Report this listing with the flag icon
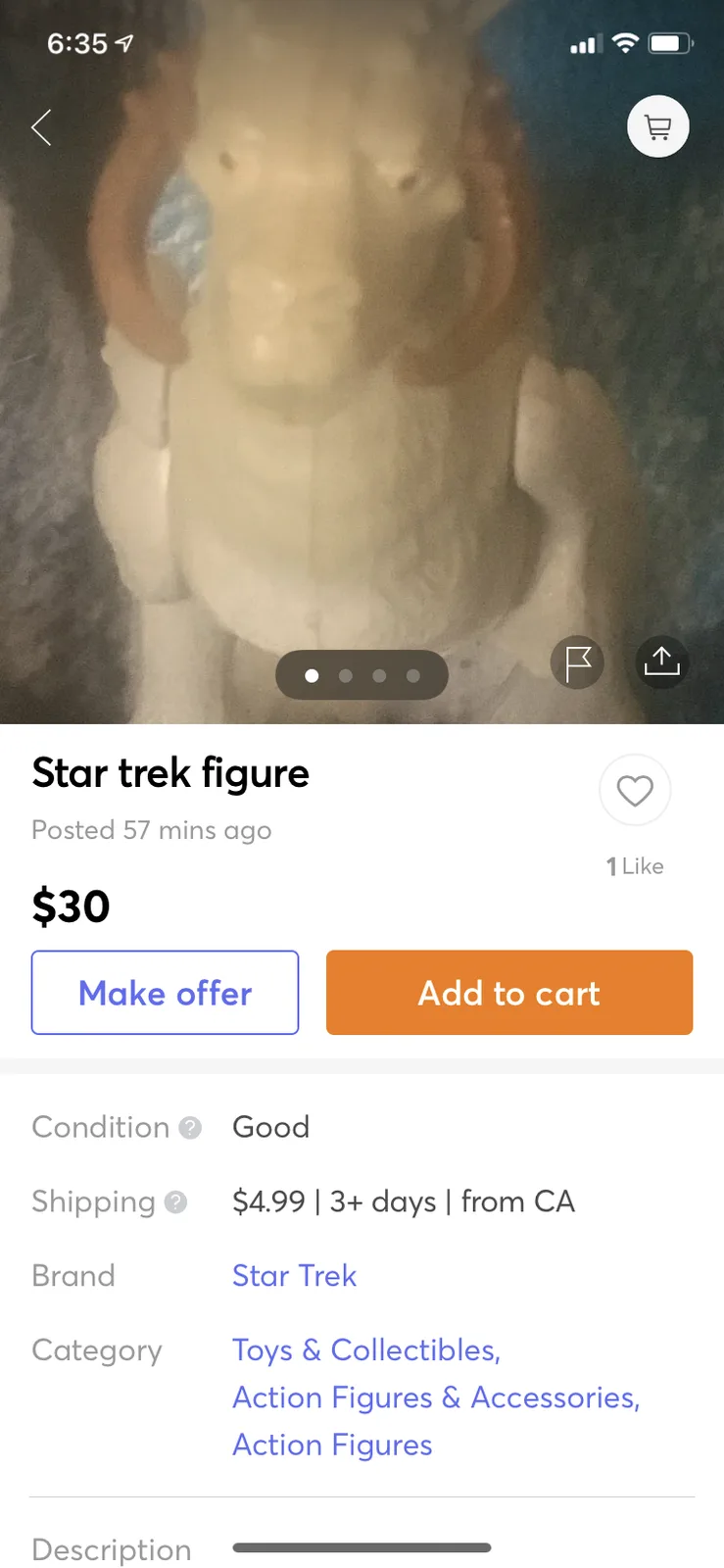This screenshot has width=724, height=1568. coord(578,662)
